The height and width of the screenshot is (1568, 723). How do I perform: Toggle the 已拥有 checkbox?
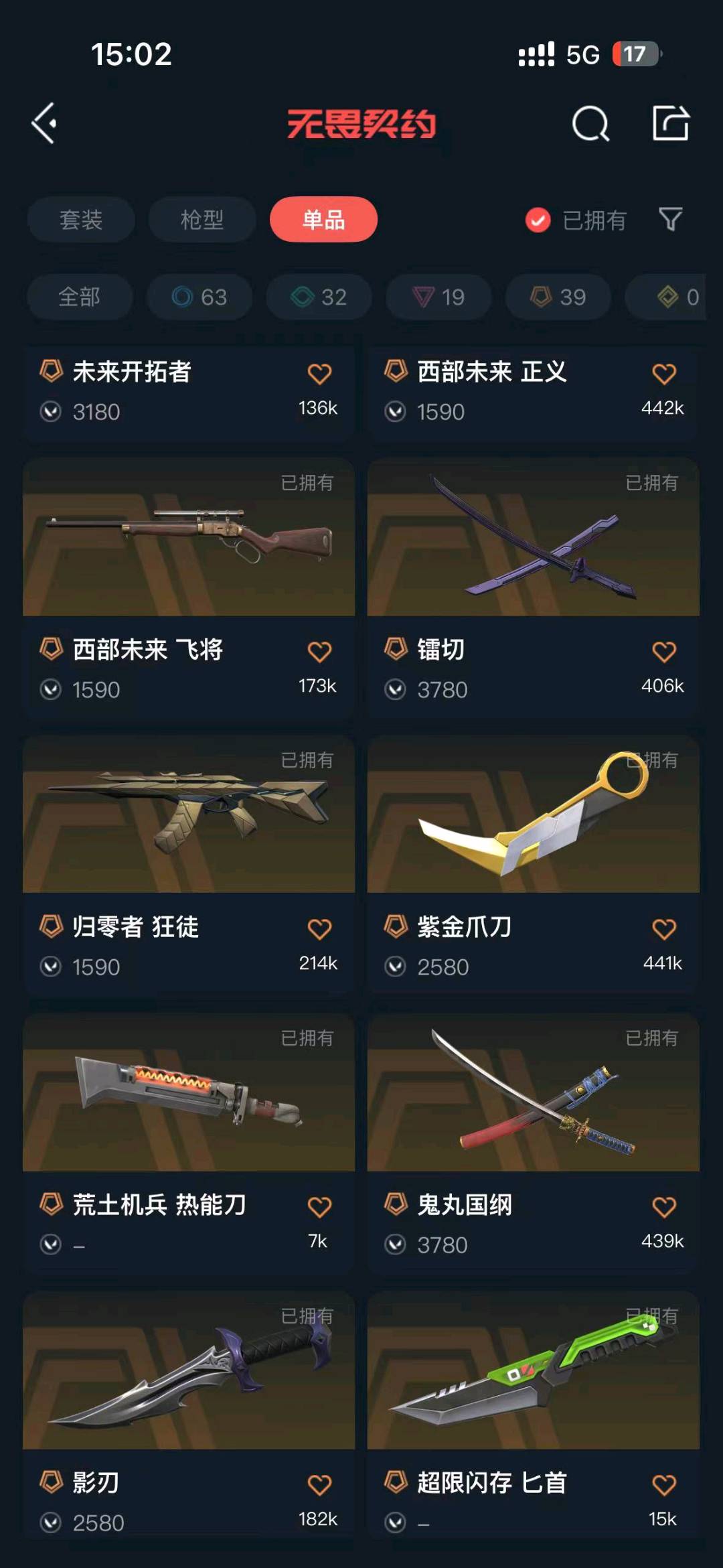(538, 220)
